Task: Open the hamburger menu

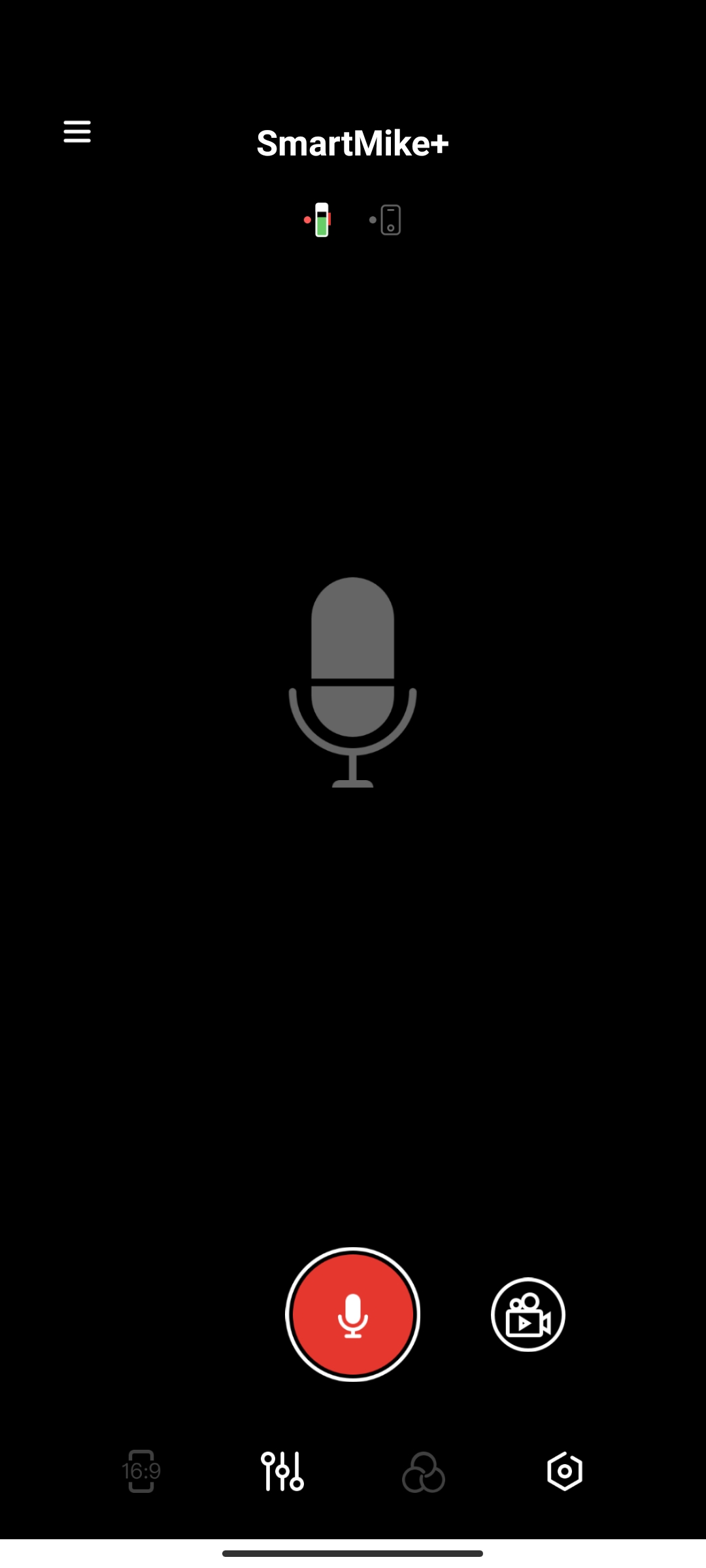Action: [77, 131]
